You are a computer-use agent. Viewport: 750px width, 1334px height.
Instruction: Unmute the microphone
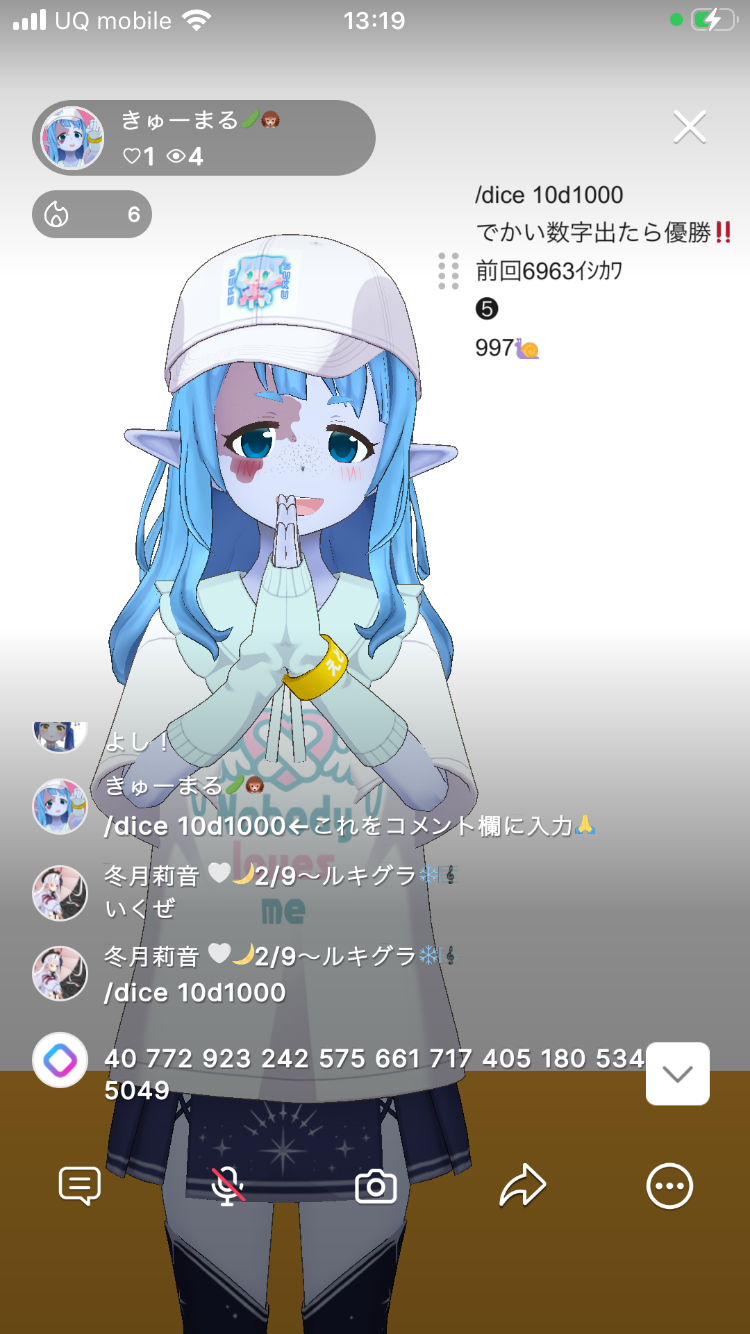pos(228,1186)
